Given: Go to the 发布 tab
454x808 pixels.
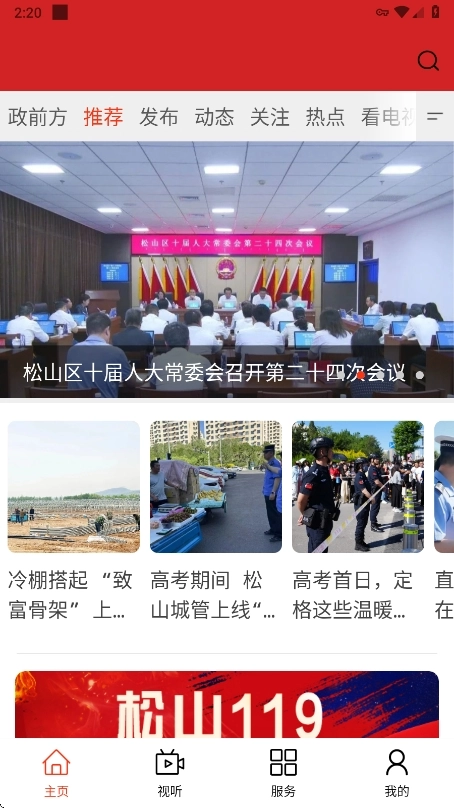Looking at the screenshot, I should pos(159,117).
